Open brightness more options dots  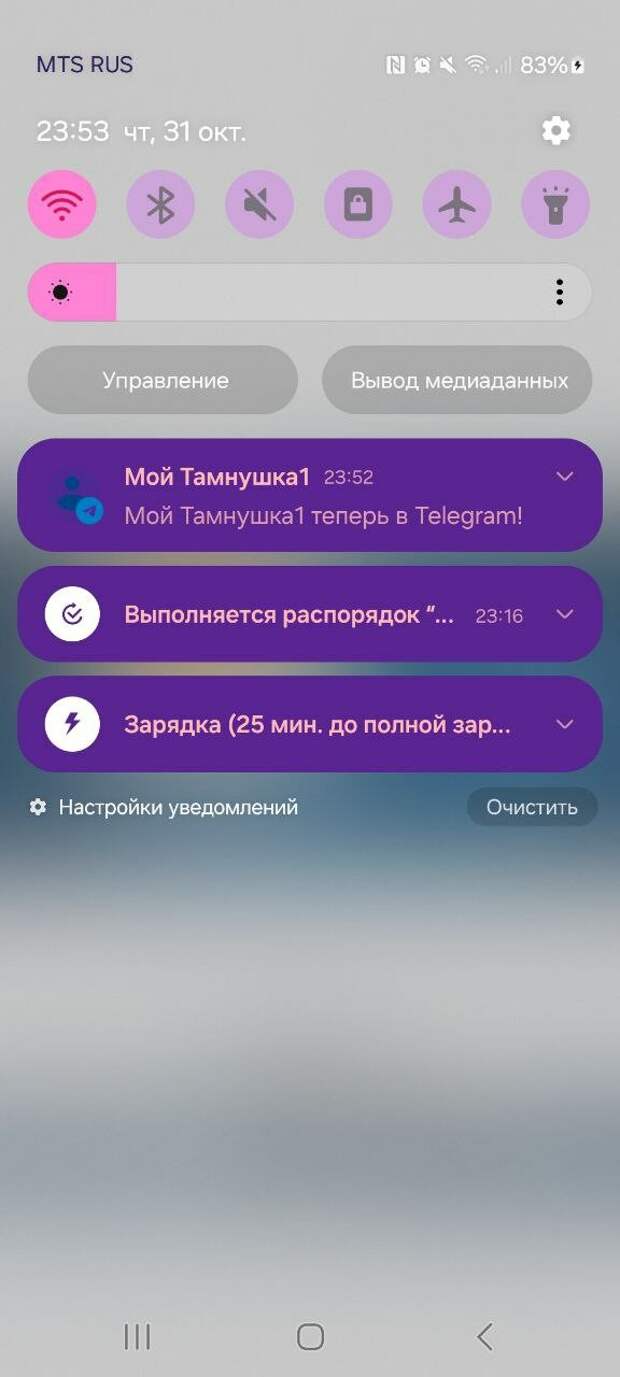pos(559,293)
